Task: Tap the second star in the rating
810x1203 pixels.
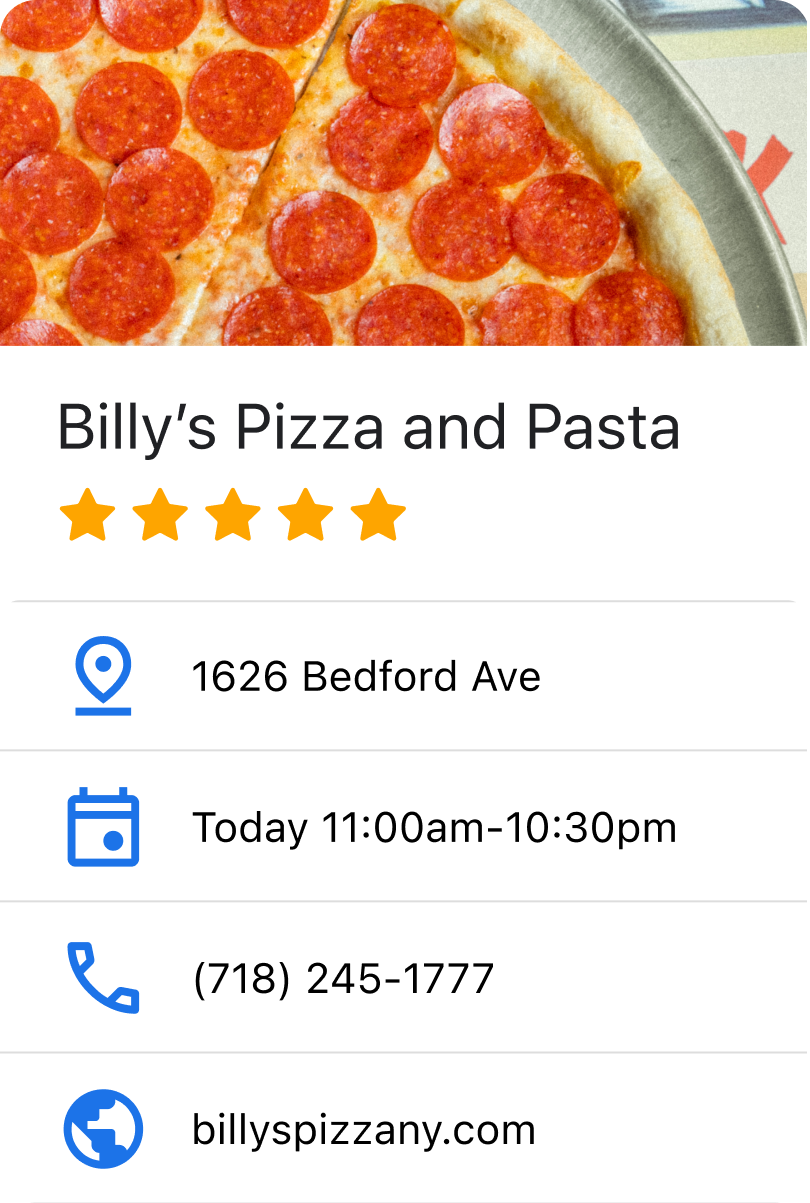Action: pyautogui.click(x=160, y=515)
